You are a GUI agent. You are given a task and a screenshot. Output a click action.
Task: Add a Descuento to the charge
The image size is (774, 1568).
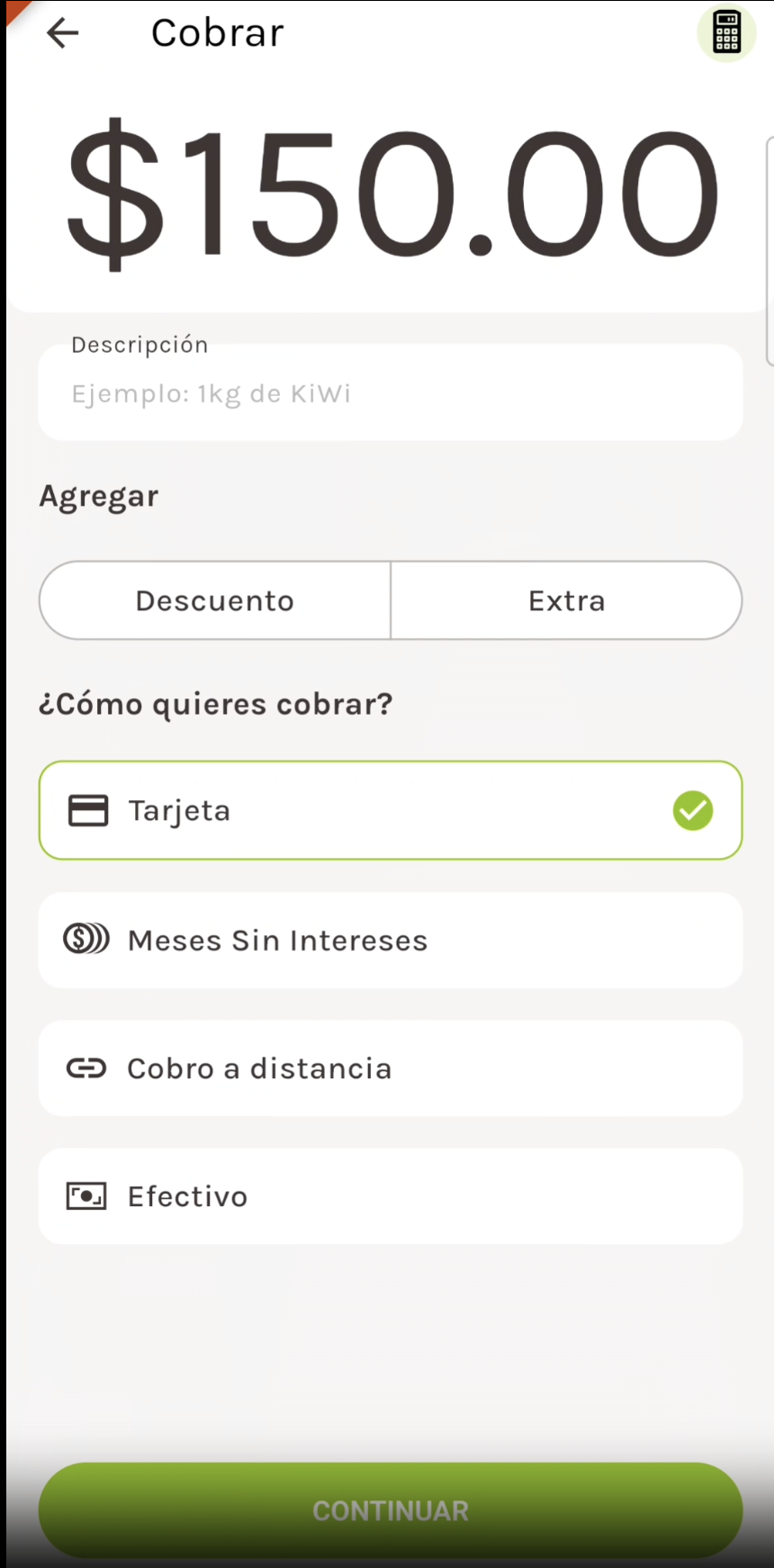click(215, 600)
